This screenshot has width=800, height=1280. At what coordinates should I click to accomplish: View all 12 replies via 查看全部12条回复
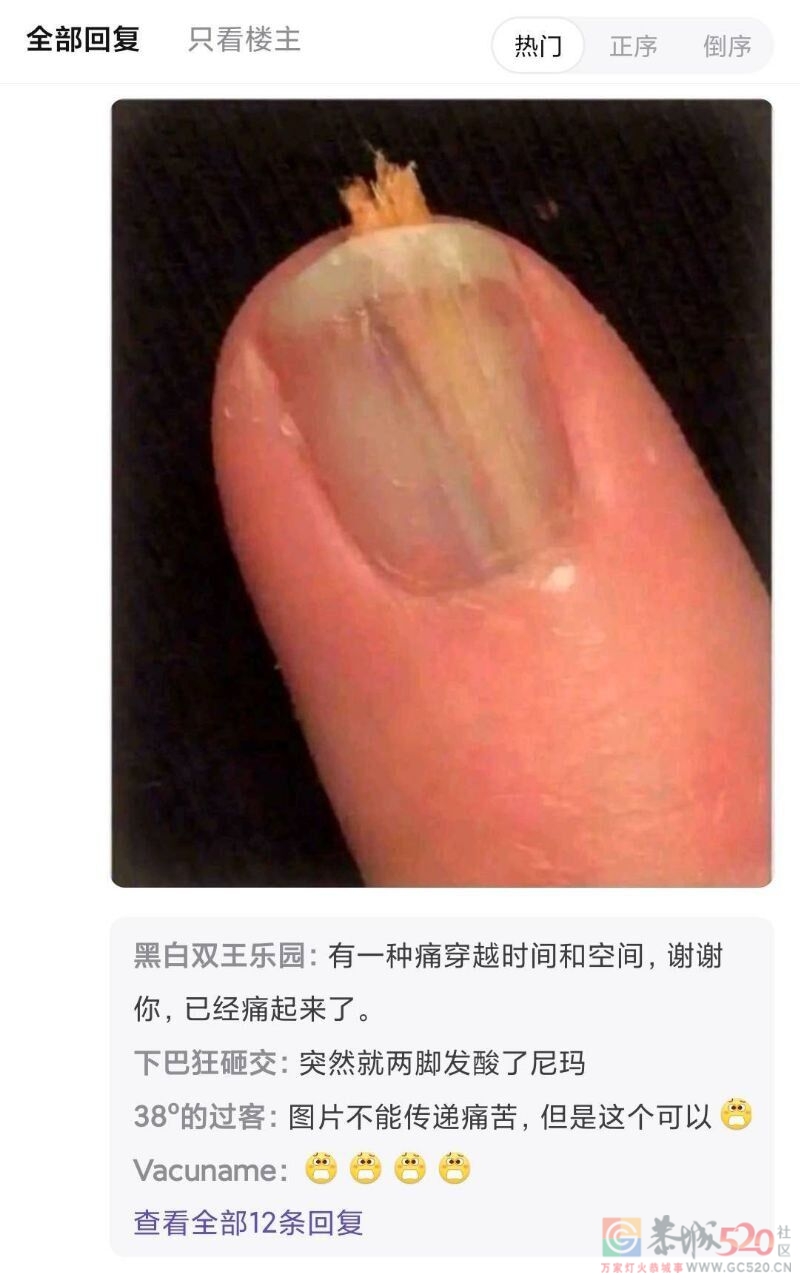tap(248, 1222)
